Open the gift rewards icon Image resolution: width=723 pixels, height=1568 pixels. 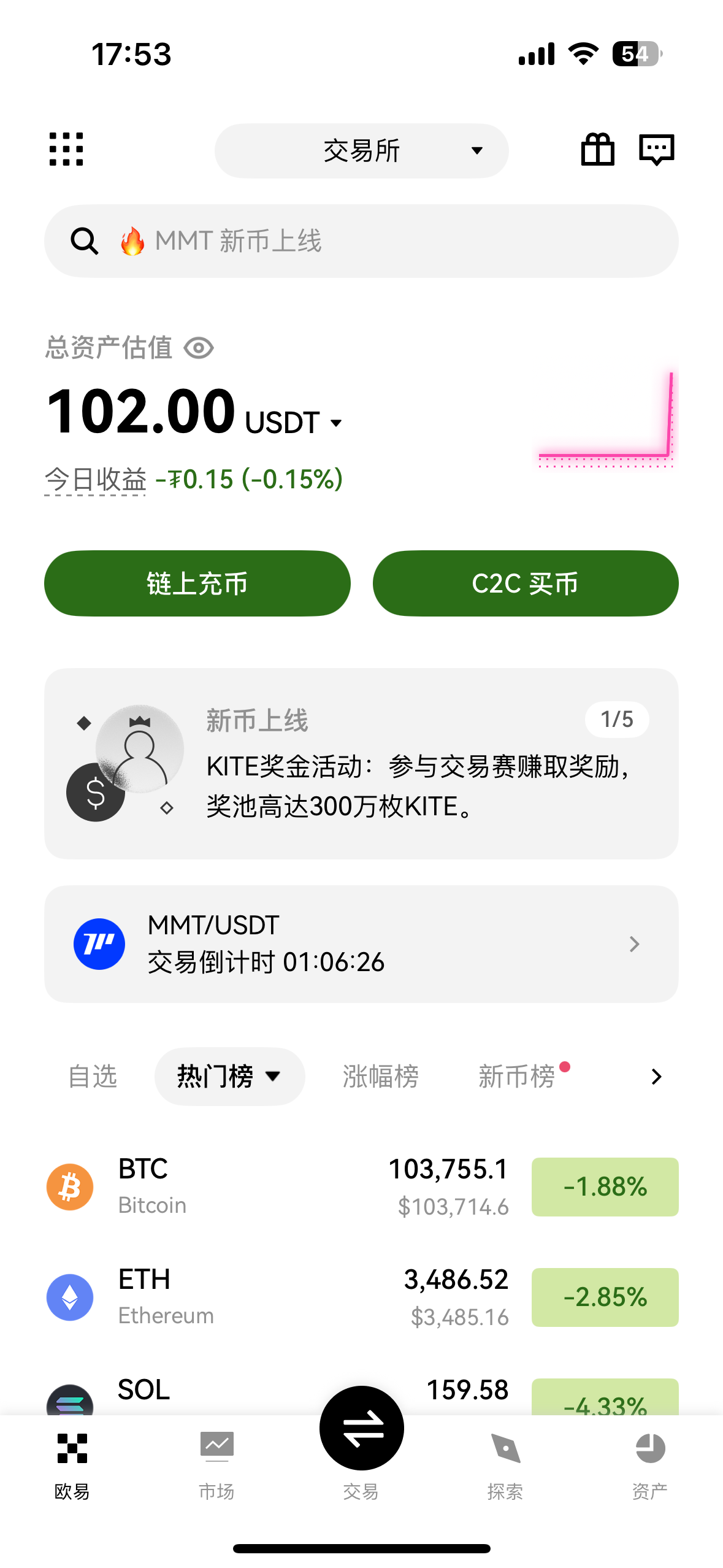[x=597, y=150]
